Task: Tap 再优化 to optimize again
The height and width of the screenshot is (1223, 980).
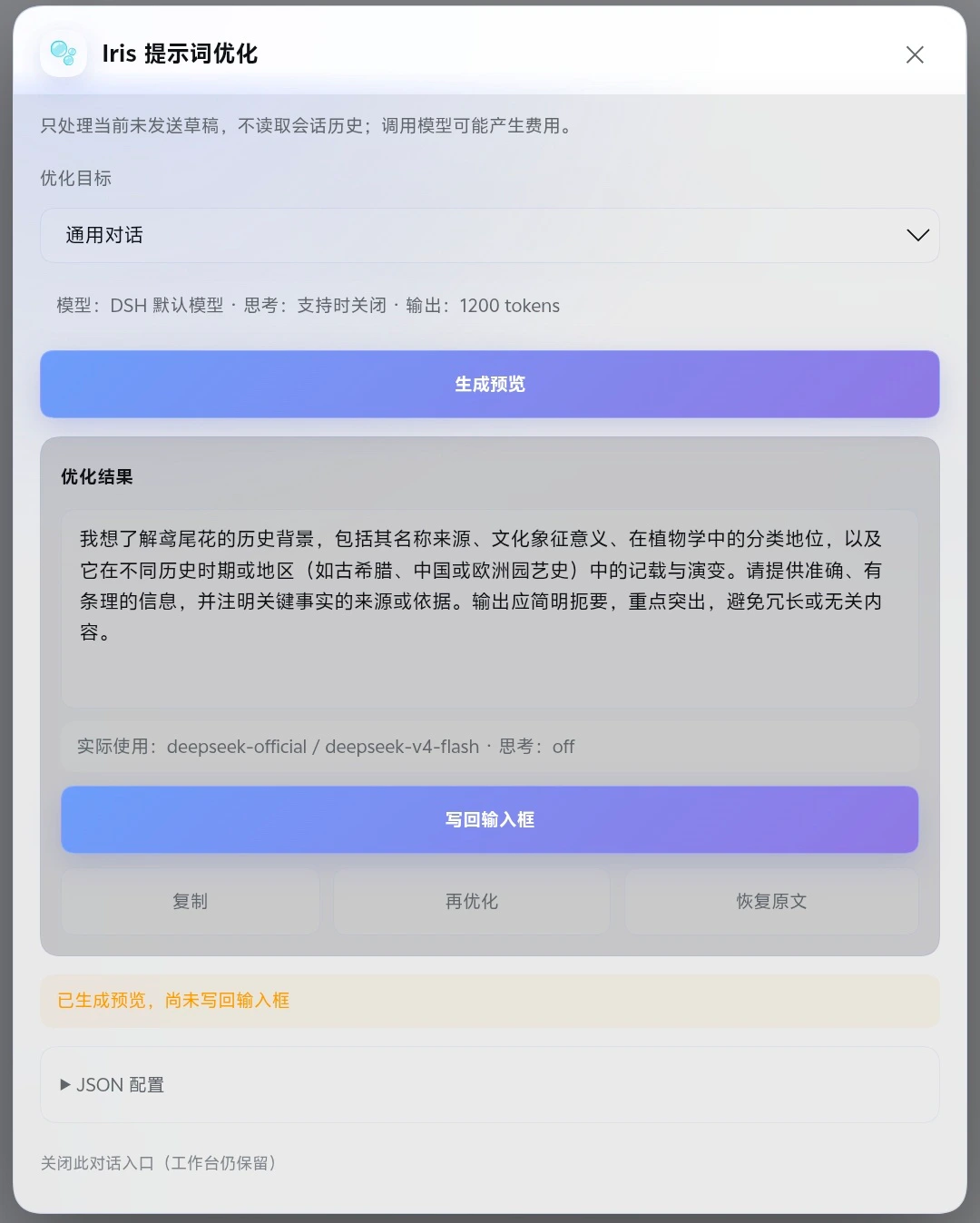Action: [472, 901]
